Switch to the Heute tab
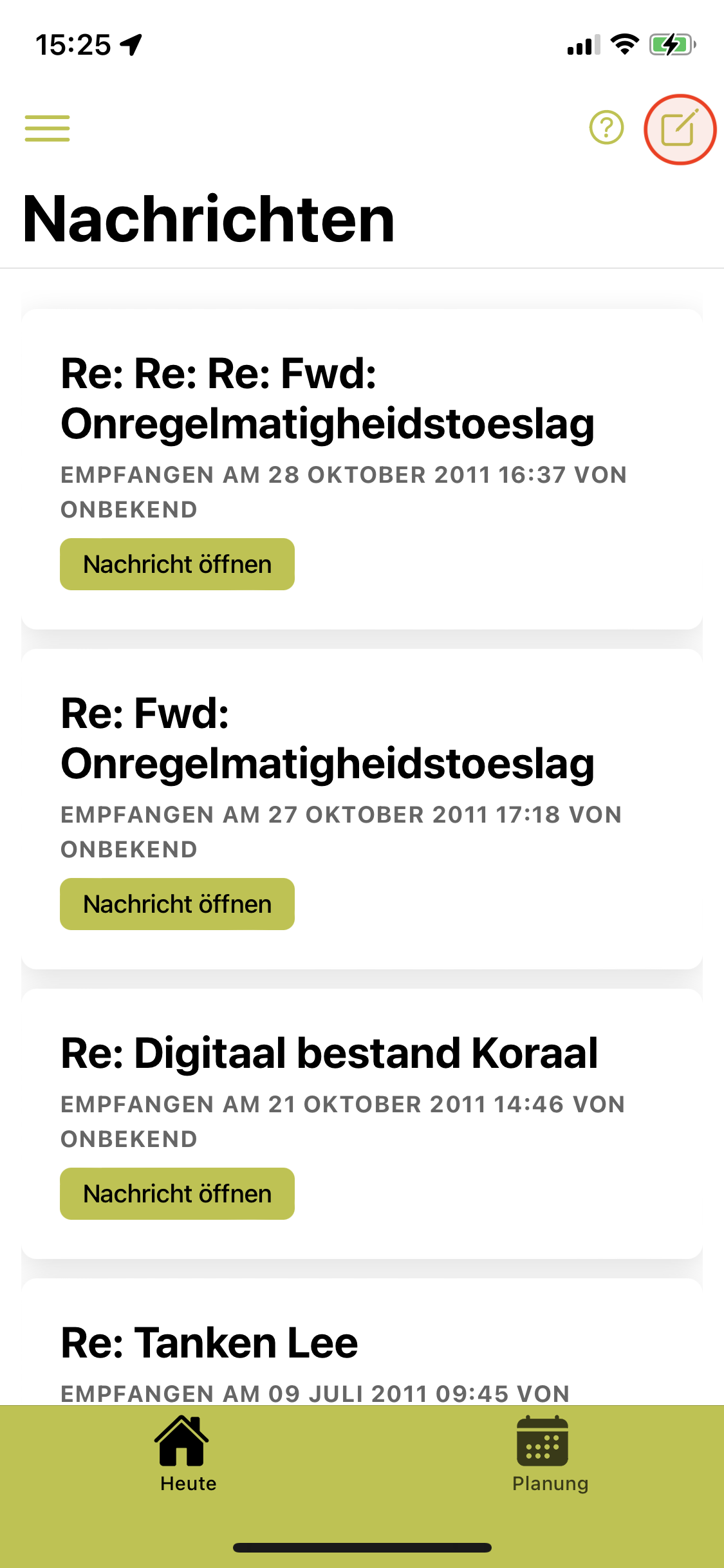 click(188, 1455)
